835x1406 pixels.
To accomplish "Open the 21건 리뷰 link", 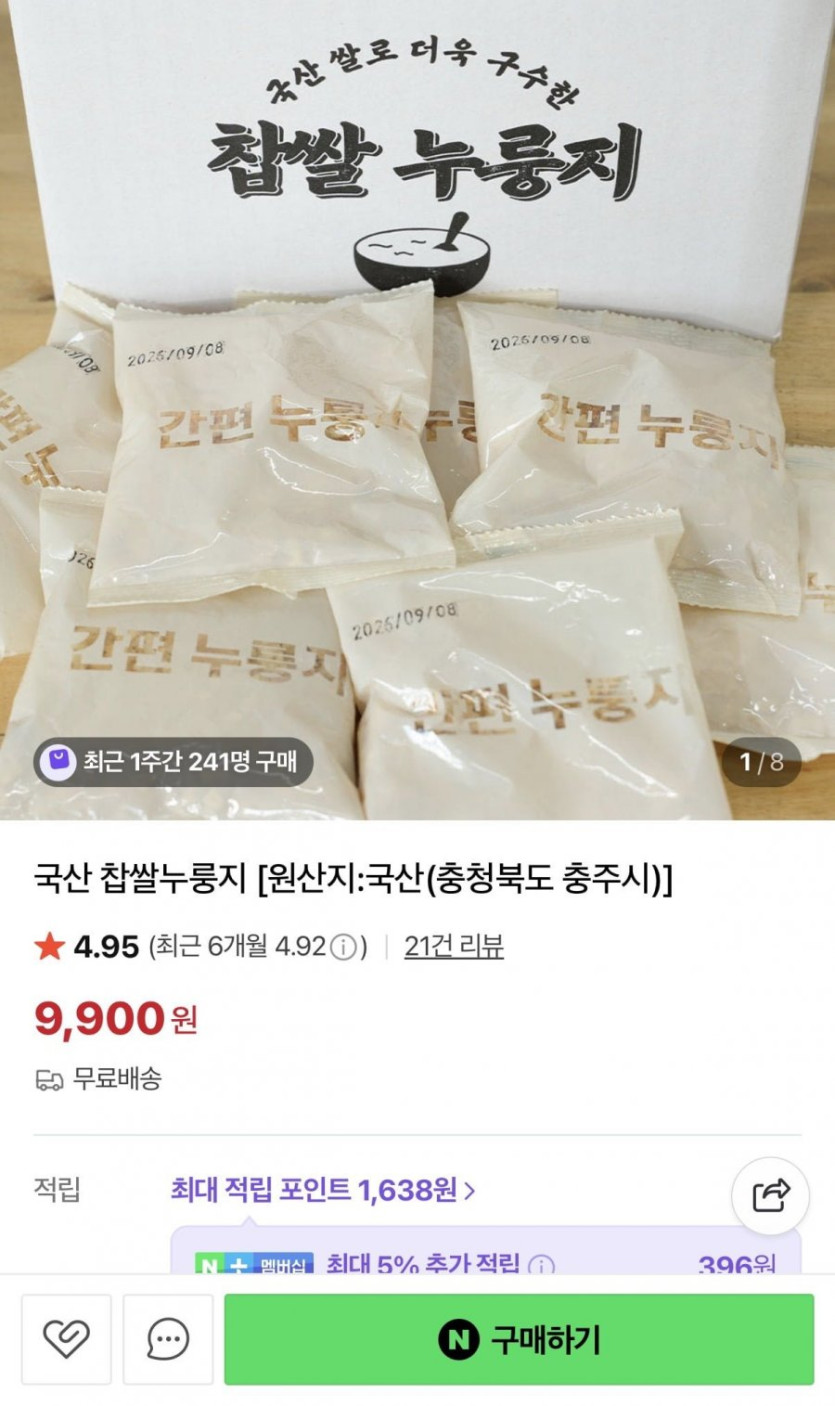I will pos(453,946).
